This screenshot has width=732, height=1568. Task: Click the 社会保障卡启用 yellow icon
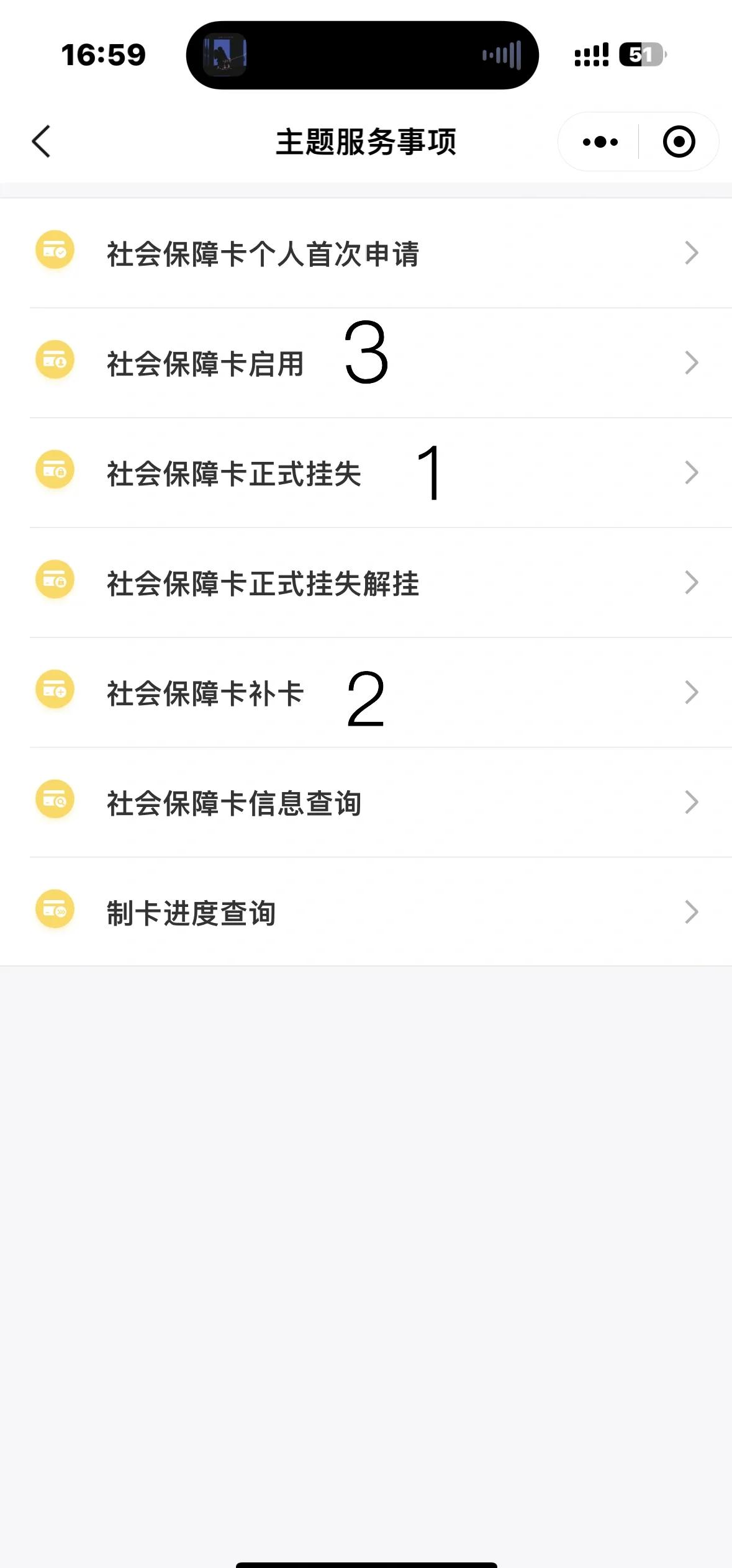[x=55, y=359]
